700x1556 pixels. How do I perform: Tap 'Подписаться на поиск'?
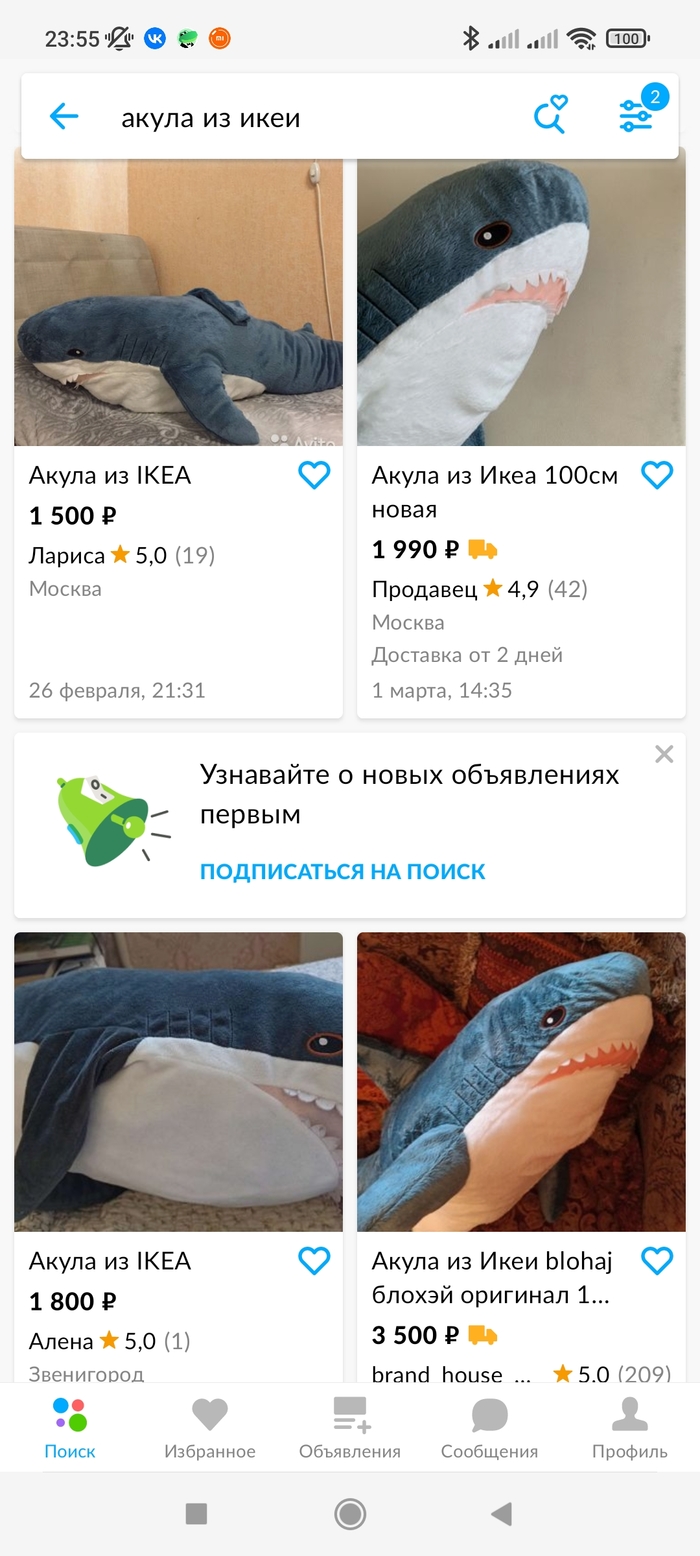(x=342, y=871)
